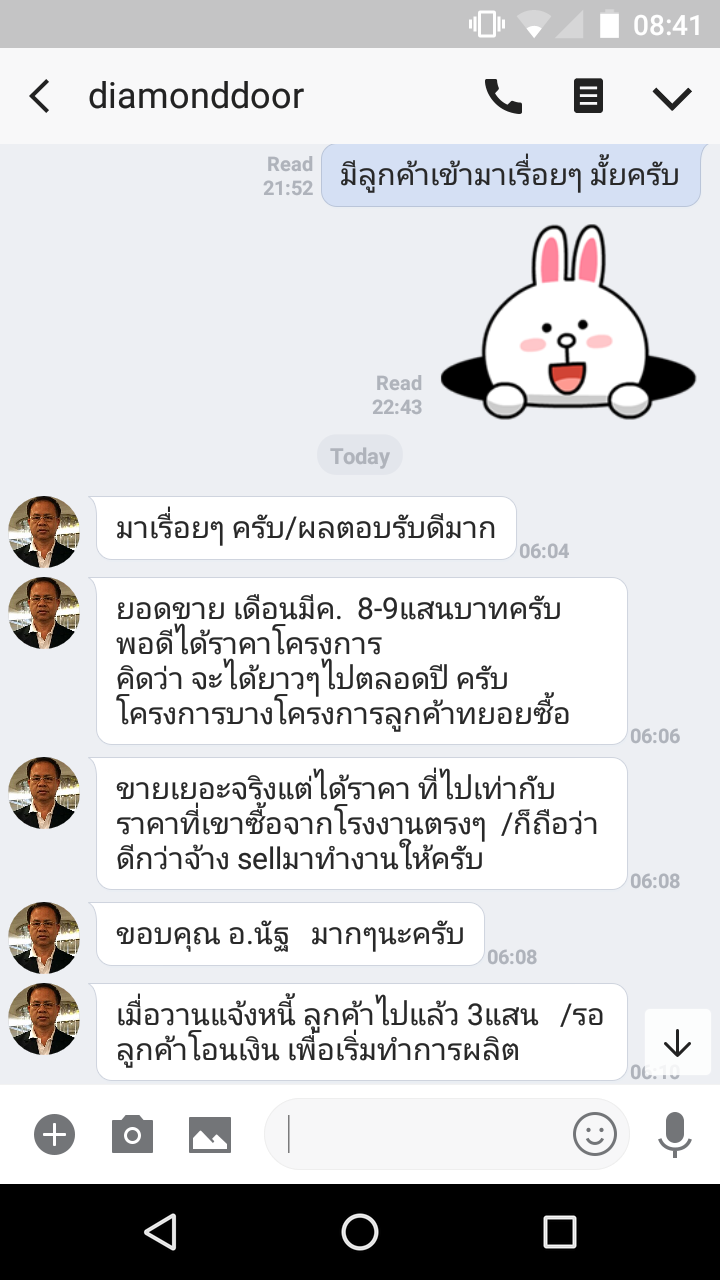This screenshot has height=1280, width=720.
Task: Tap the system home button
Action: (x=360, y=1232)
